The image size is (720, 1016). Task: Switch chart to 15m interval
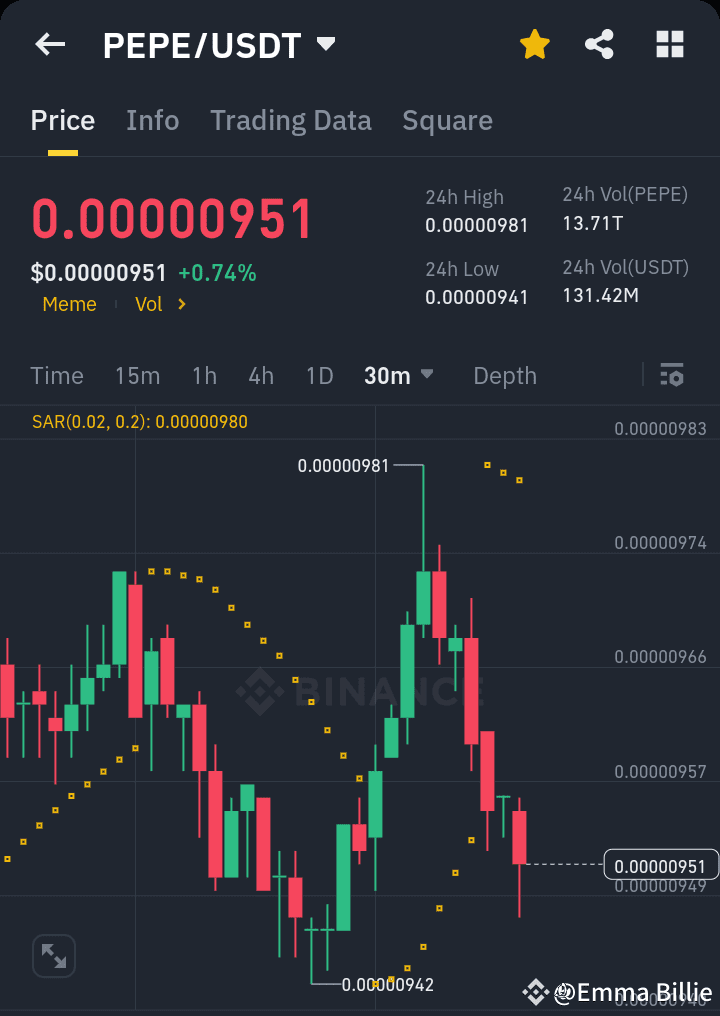click(x=138, y=376)
